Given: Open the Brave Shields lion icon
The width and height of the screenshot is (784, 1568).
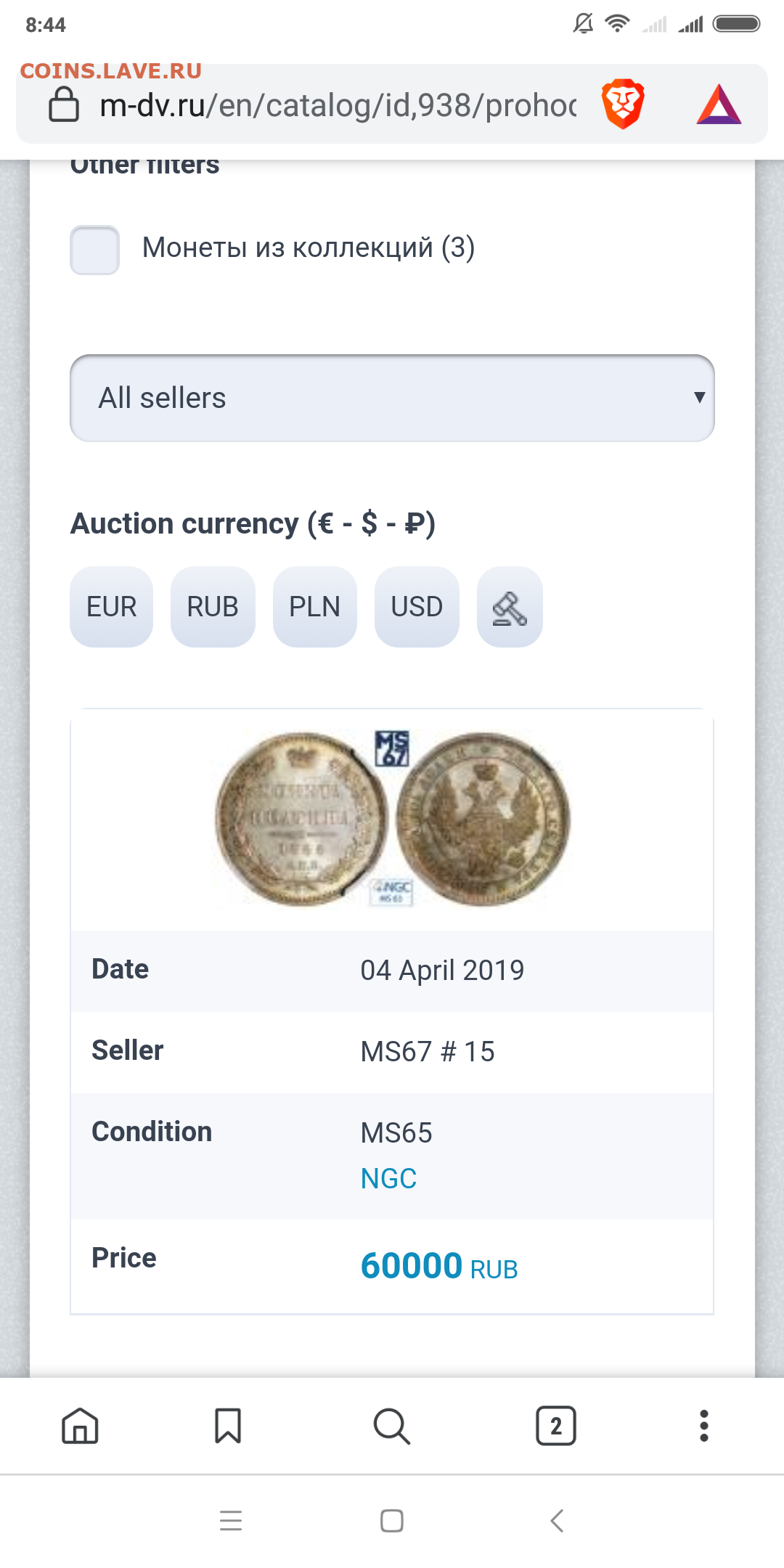Looking at the screenshot, I should coord(623,104).
